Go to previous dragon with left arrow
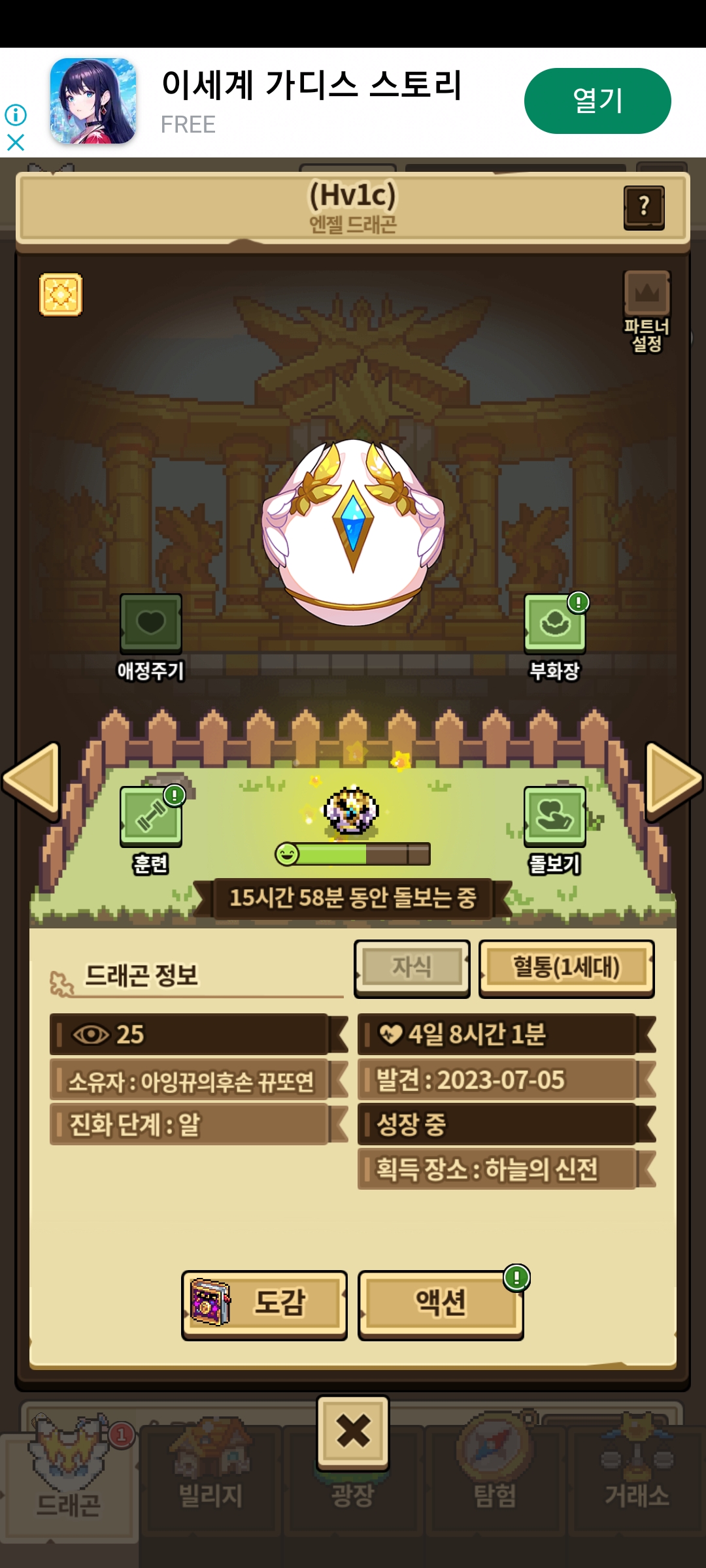706x1568 pixels. pyautogui.click(x=33, y=781)
